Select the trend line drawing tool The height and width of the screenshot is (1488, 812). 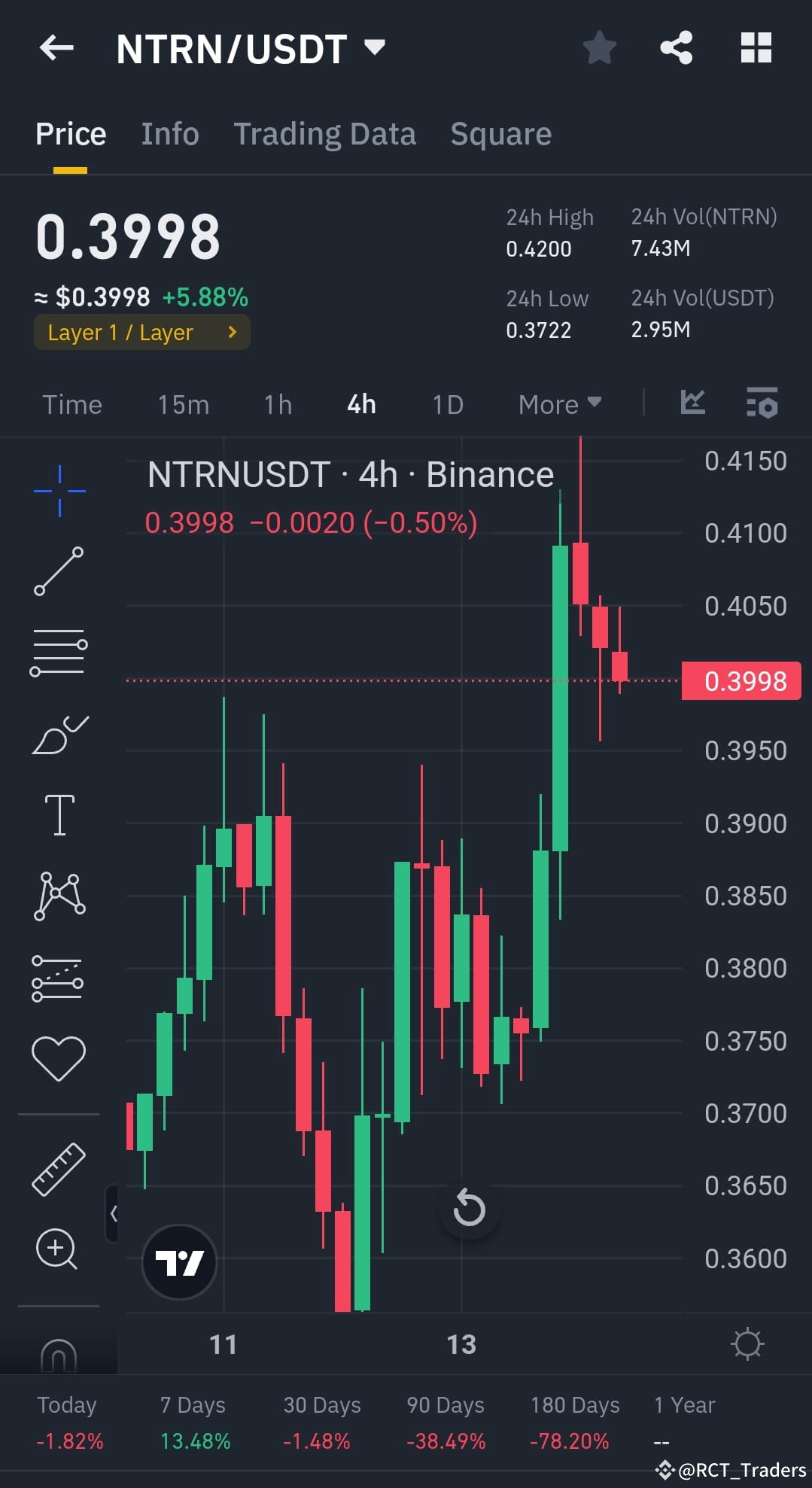pos(59,572)
